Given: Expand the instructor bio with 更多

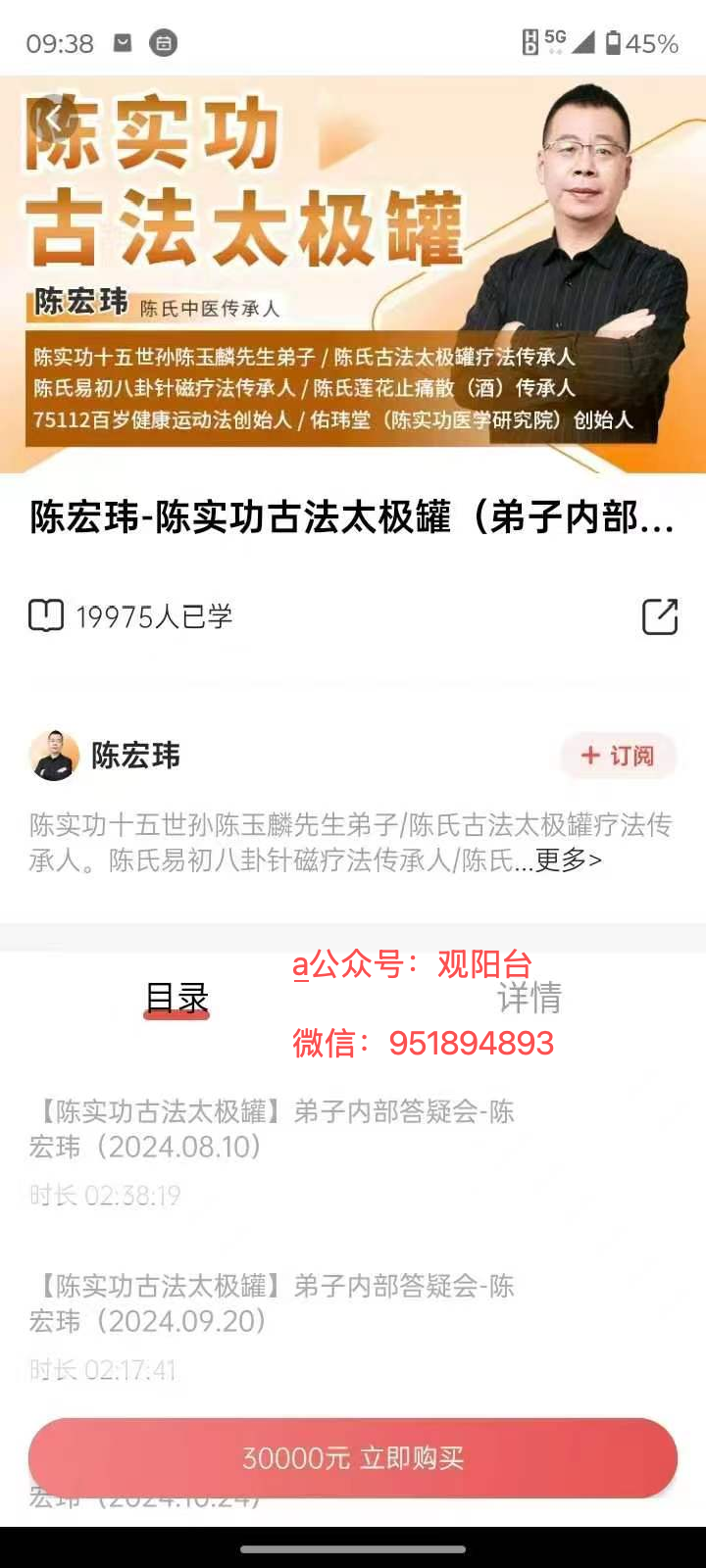Looking at the screenshot, I should pyautogui.click(x=568, y=860).
